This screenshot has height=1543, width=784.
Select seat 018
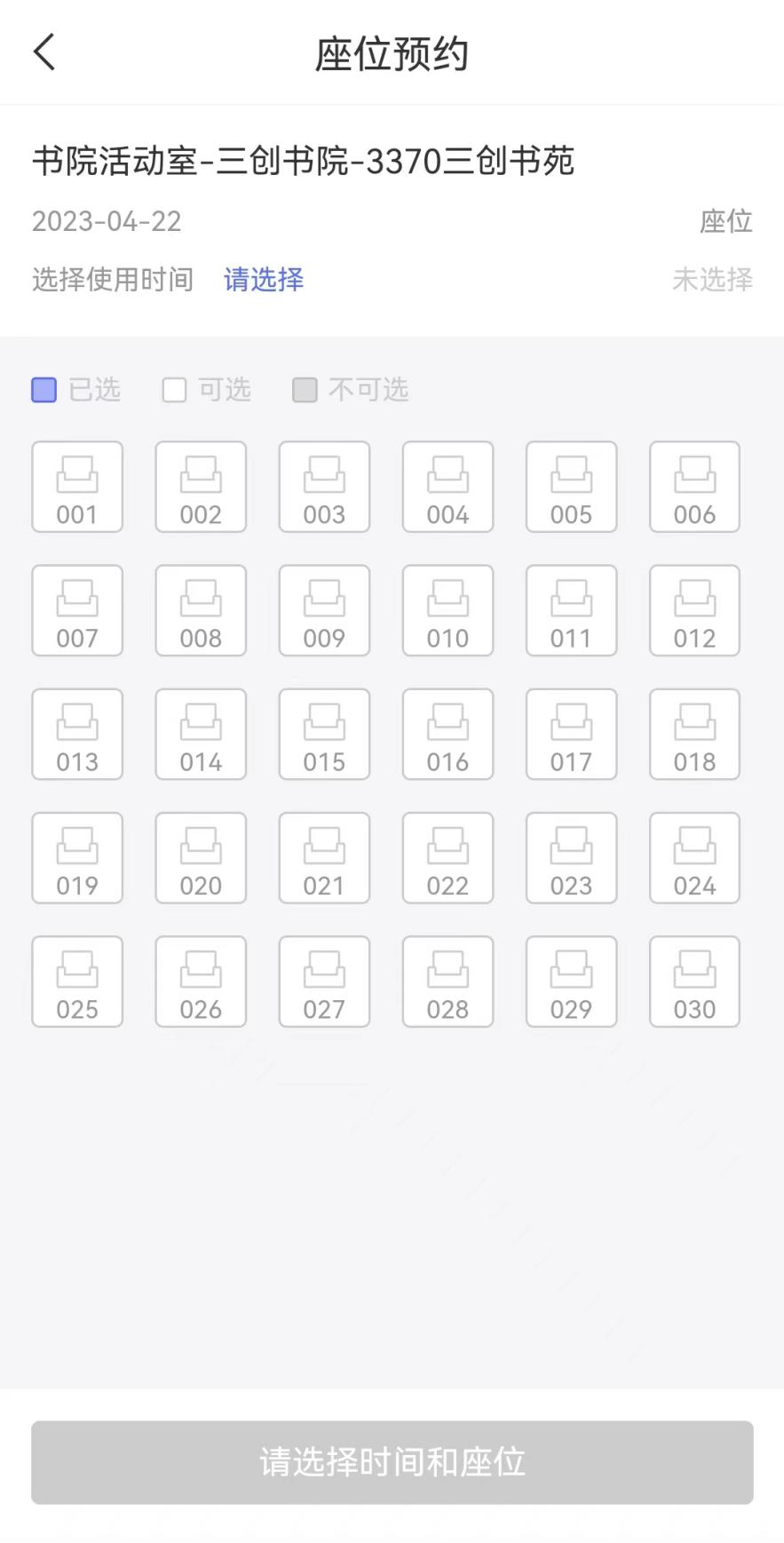(x=694, y=734)
